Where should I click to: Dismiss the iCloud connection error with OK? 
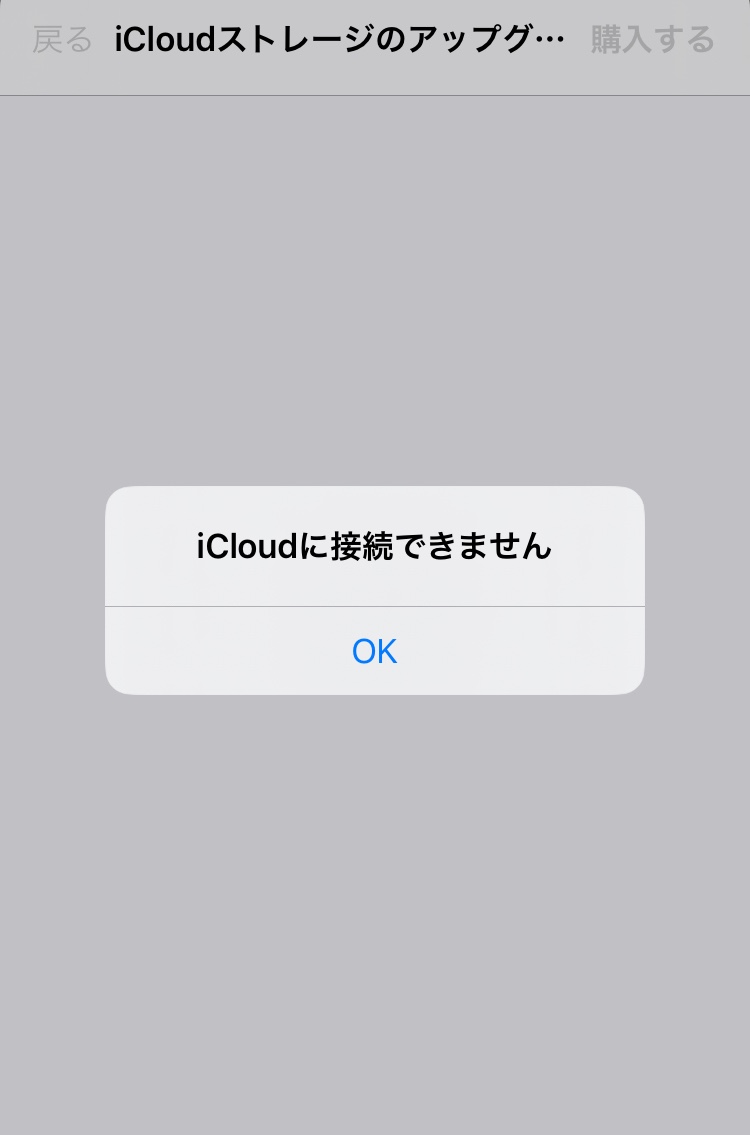(374, 651)
